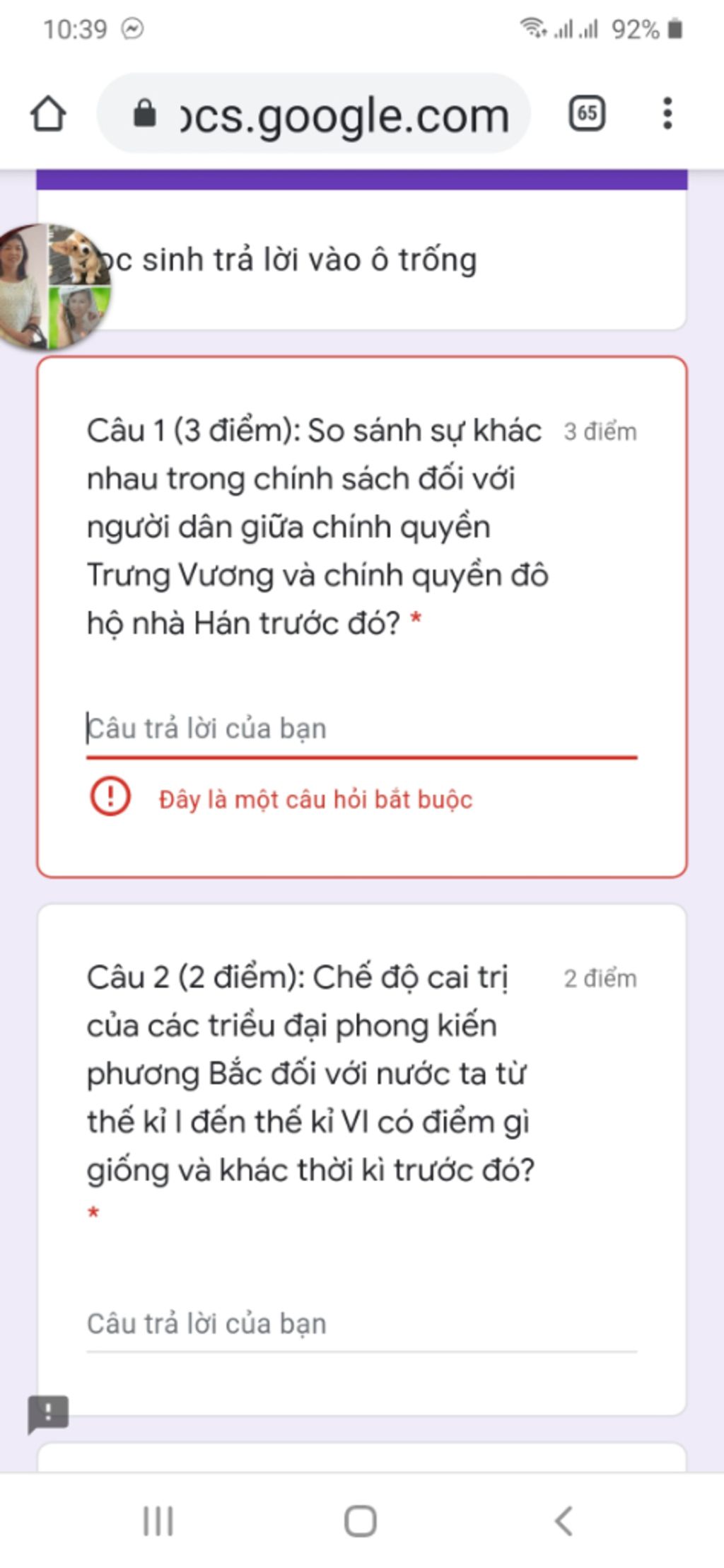Image resolution: width=724 pixels, height=1568 pixels.
Task: Open the browser overflow menu
Action: tap(667, 113)
